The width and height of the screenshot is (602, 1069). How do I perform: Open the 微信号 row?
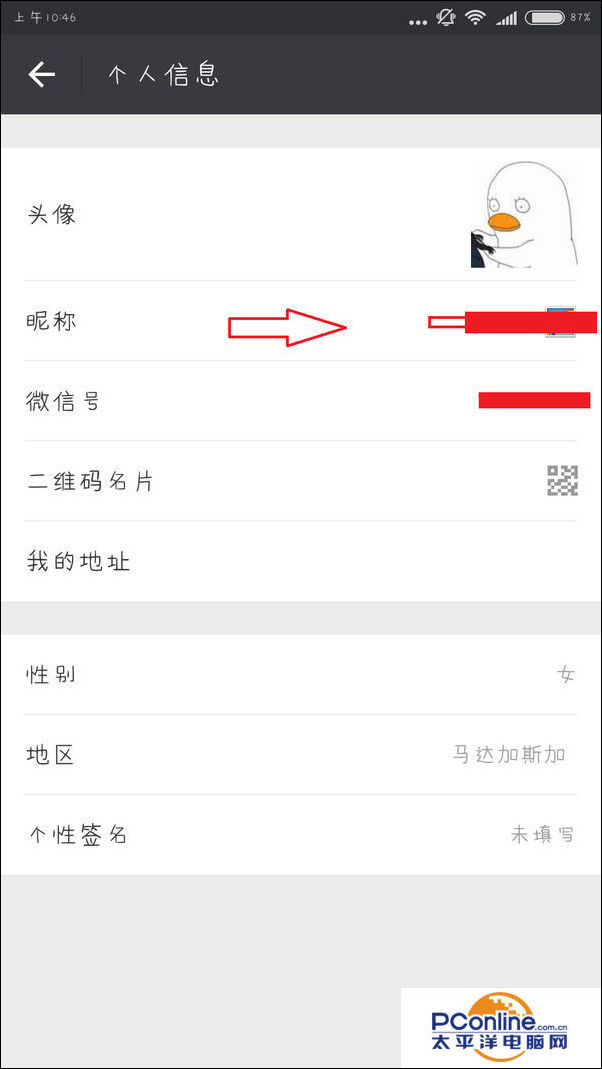coord(300,401)
